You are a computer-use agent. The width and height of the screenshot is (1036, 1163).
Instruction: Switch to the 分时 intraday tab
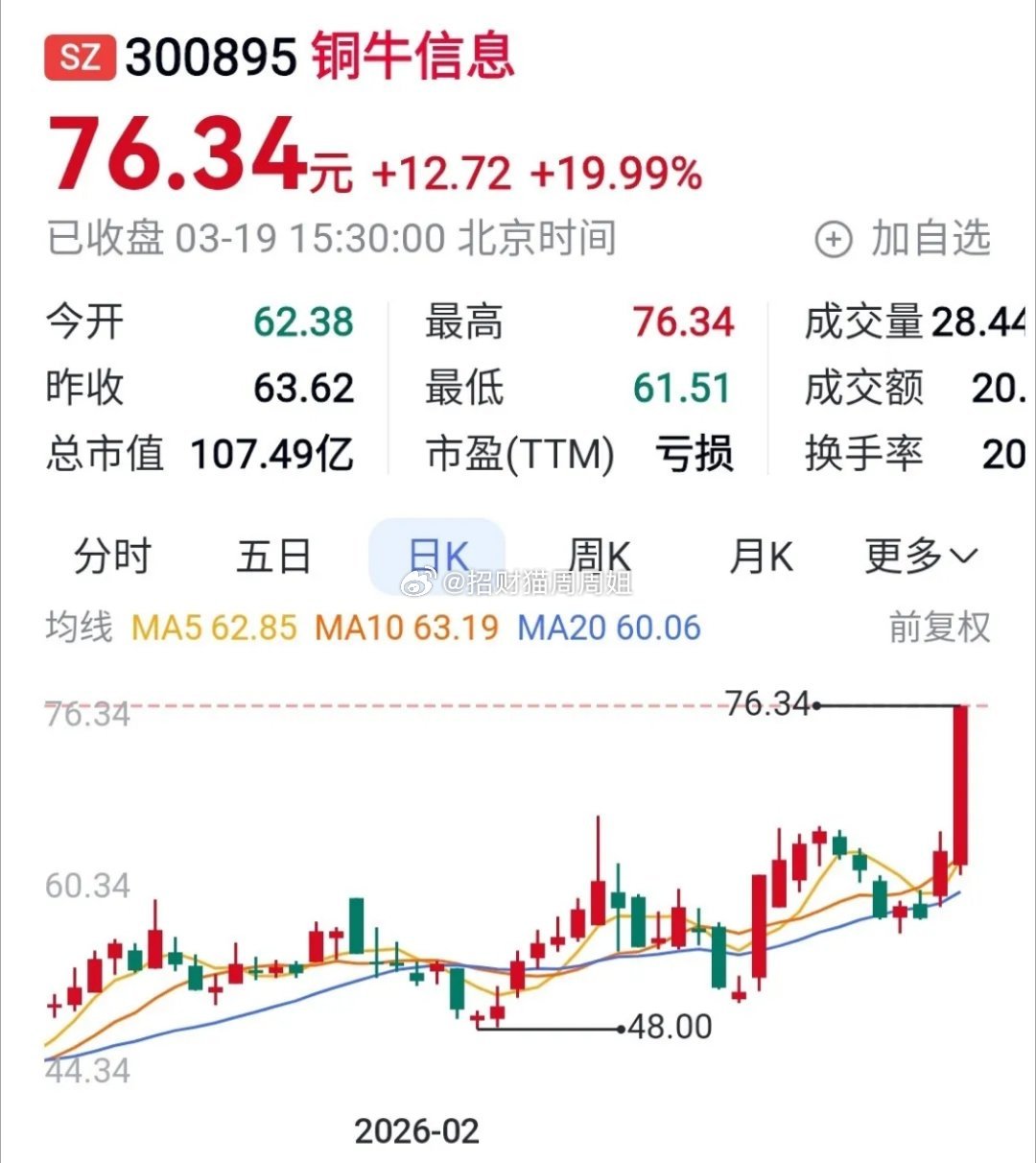point(112,555)
